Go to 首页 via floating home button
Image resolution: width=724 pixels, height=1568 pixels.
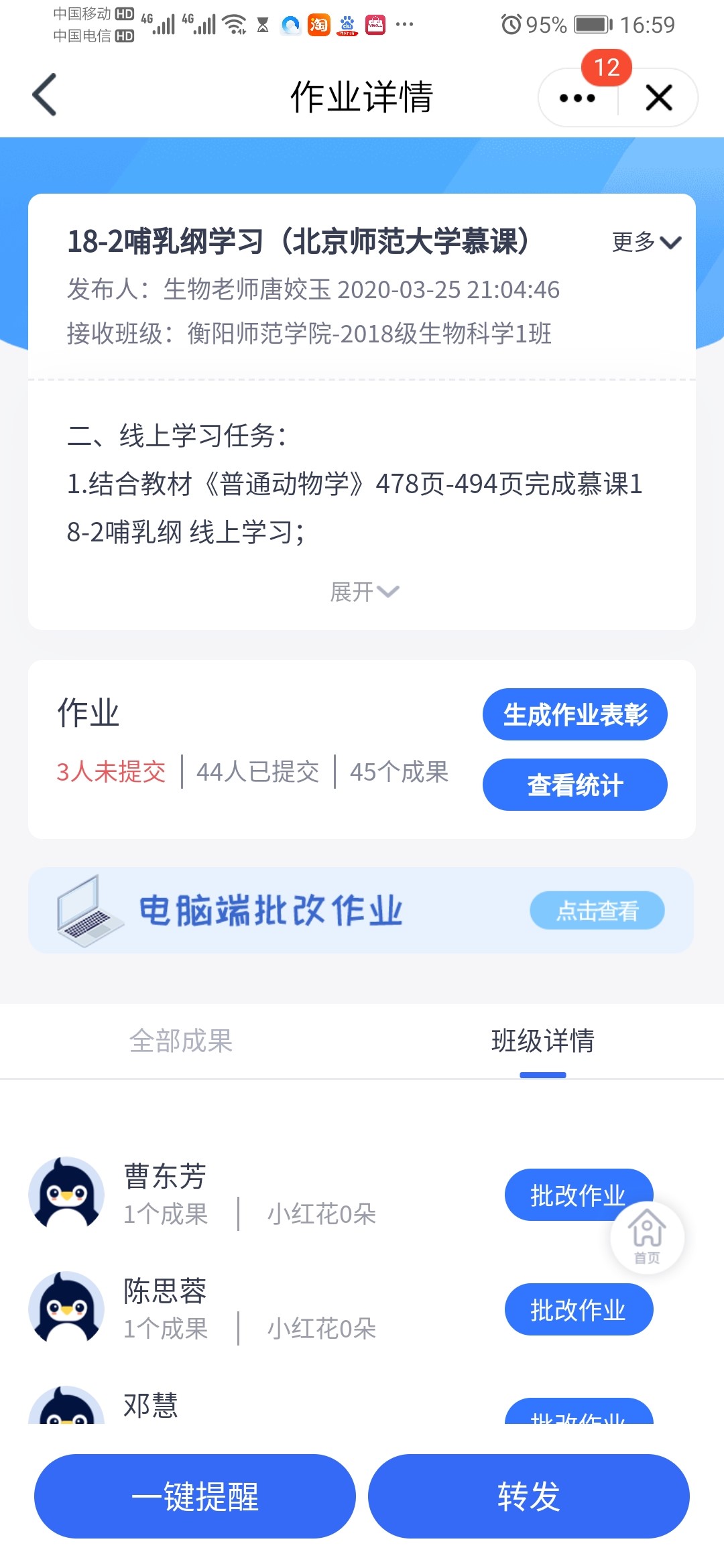(647, 1237)
